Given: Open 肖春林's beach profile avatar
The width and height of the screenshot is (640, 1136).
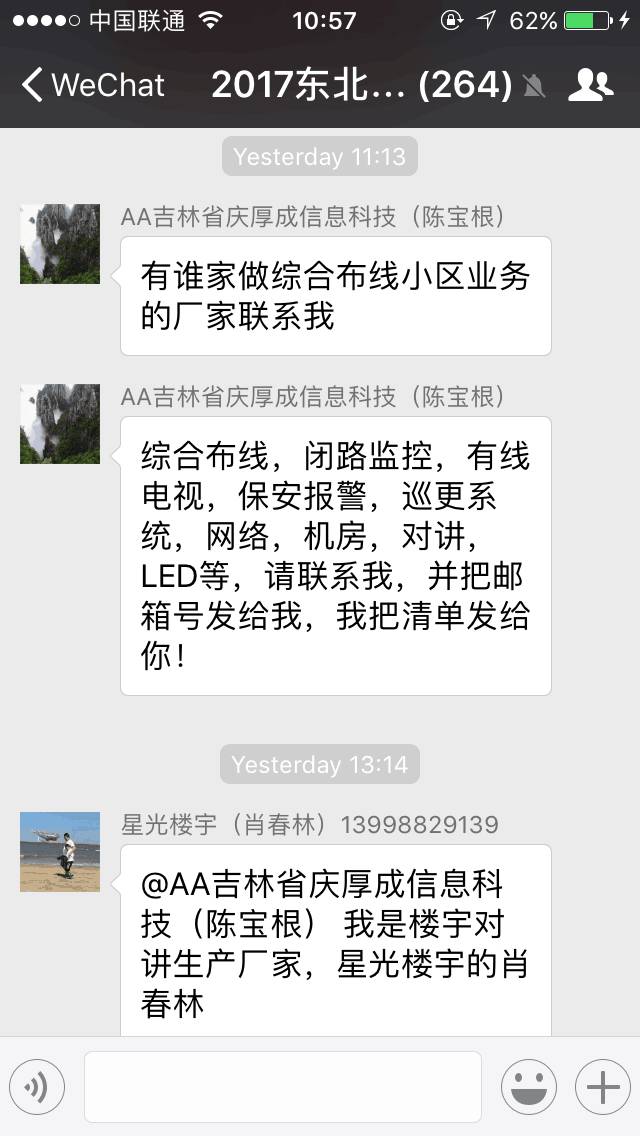Looking at the screenshot, I should 60,851.
